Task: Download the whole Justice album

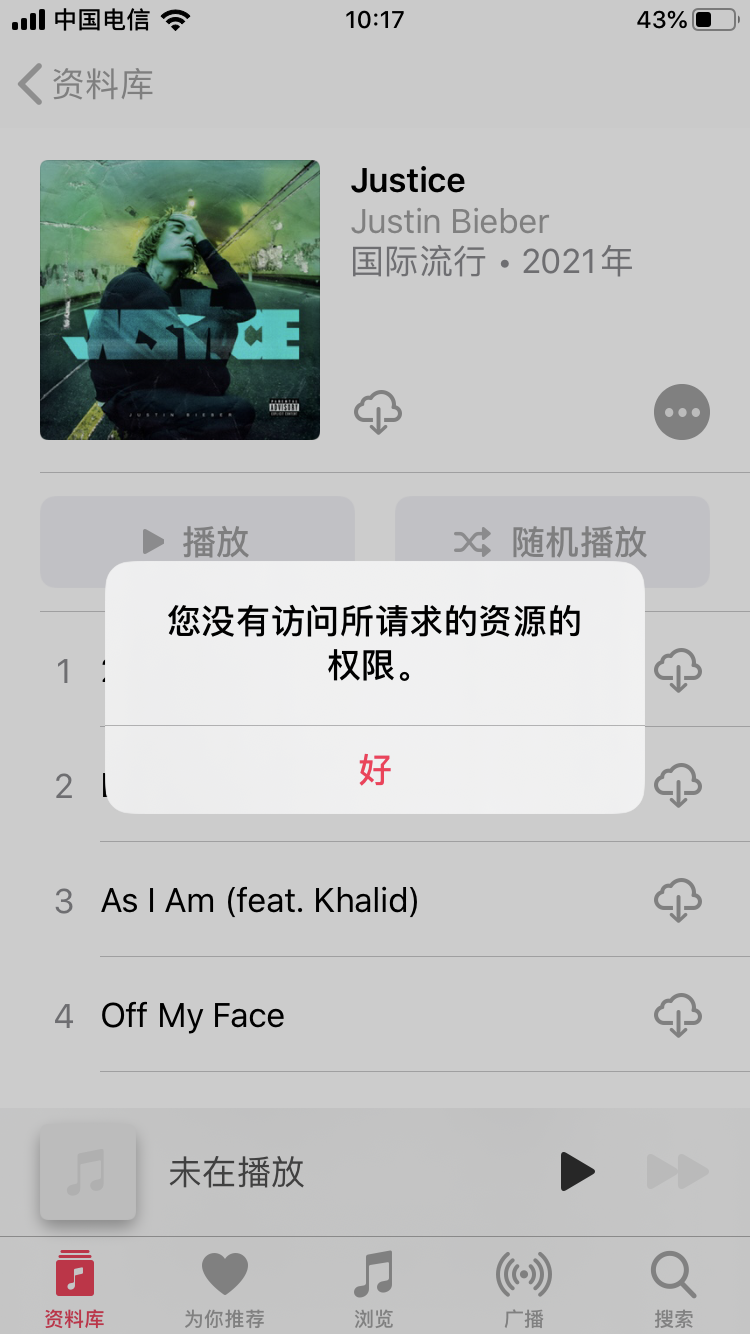Action: pyautogui.click(x=378, y=412)
